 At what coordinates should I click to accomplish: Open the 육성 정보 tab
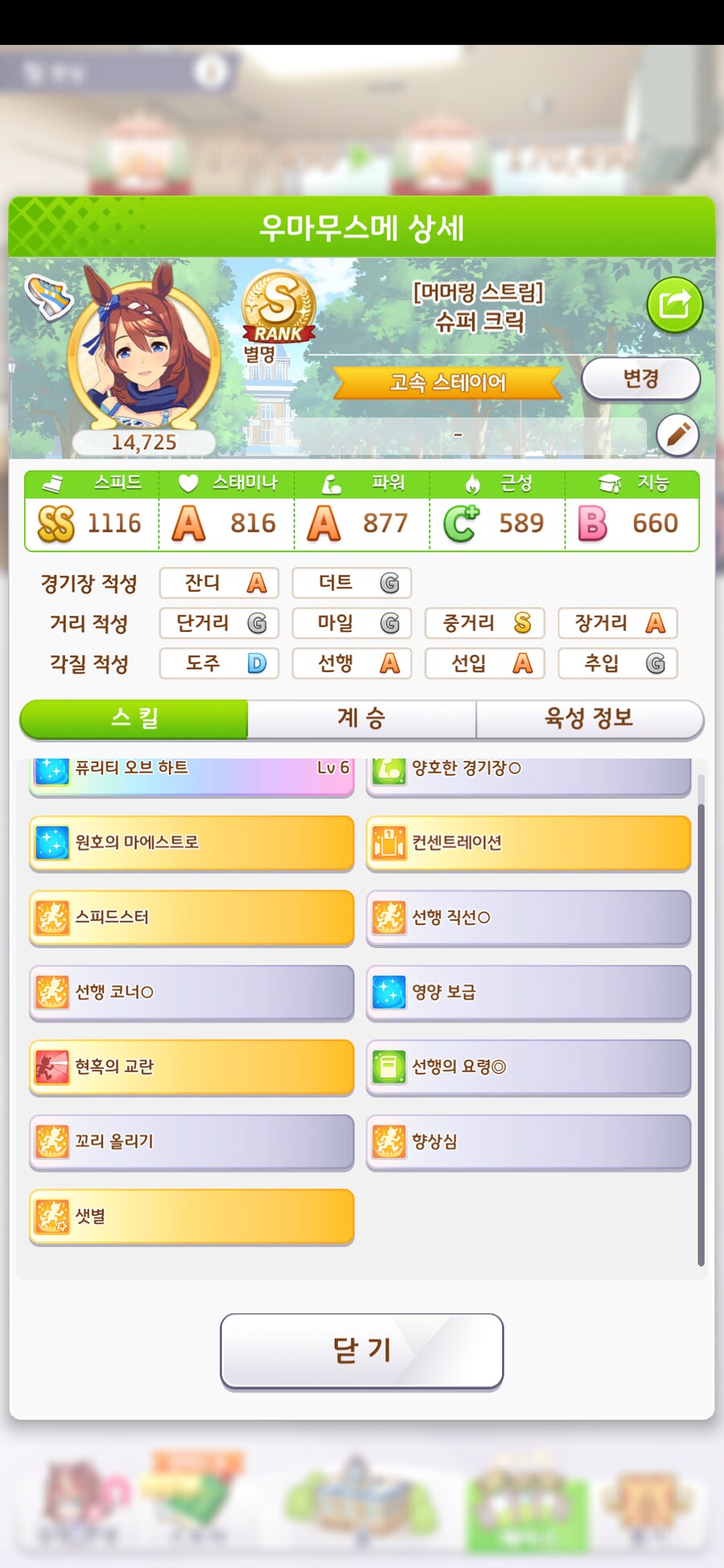tap(589, 718)
